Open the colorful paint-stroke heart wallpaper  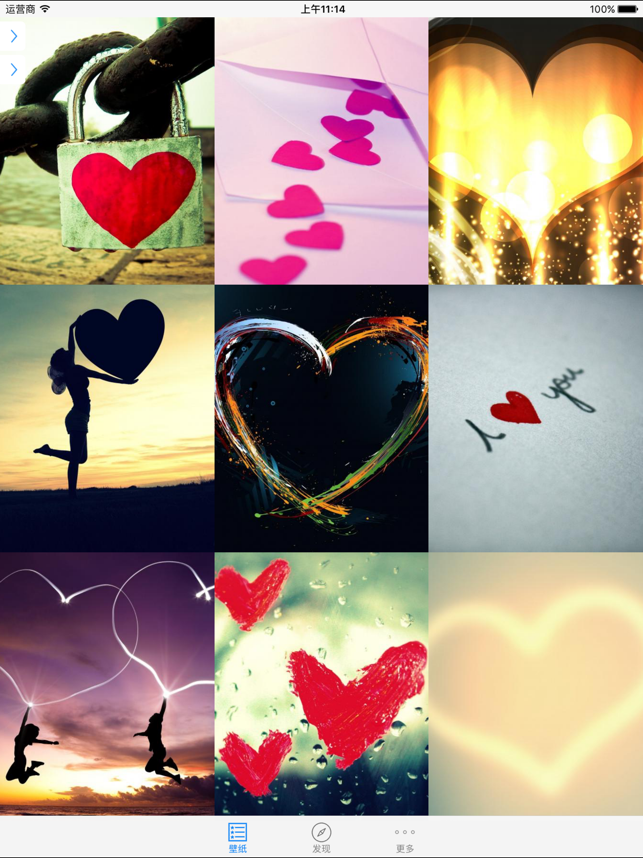321,418
